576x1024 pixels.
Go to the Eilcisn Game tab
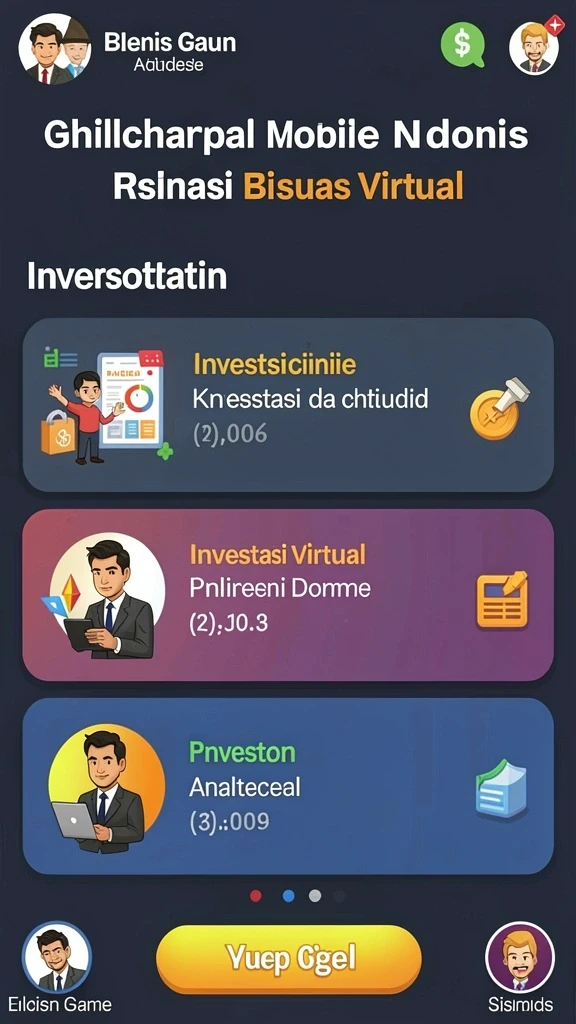[x=57, y=968]
